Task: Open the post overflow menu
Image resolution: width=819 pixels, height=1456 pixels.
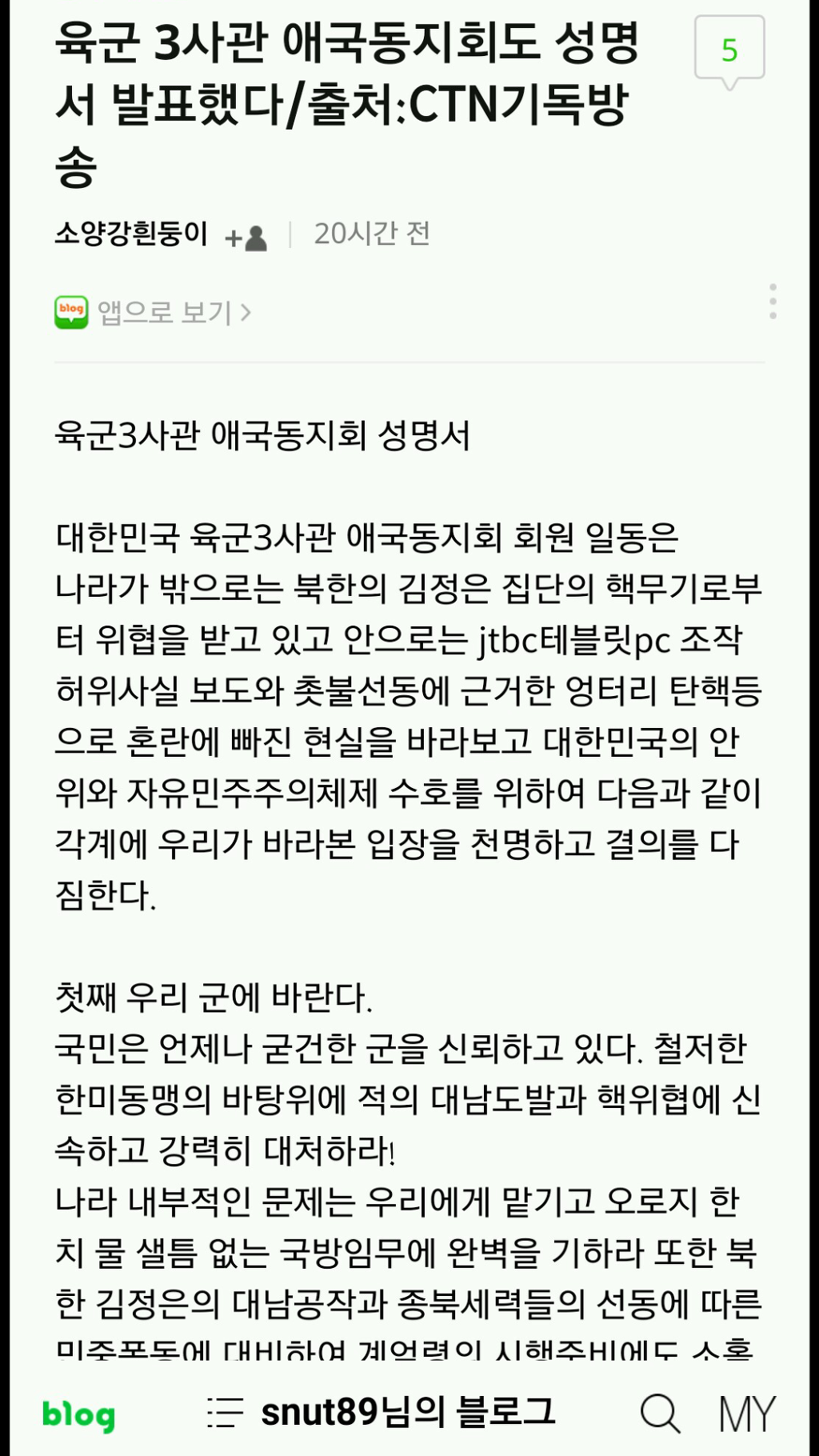Action: click(772, 302)
